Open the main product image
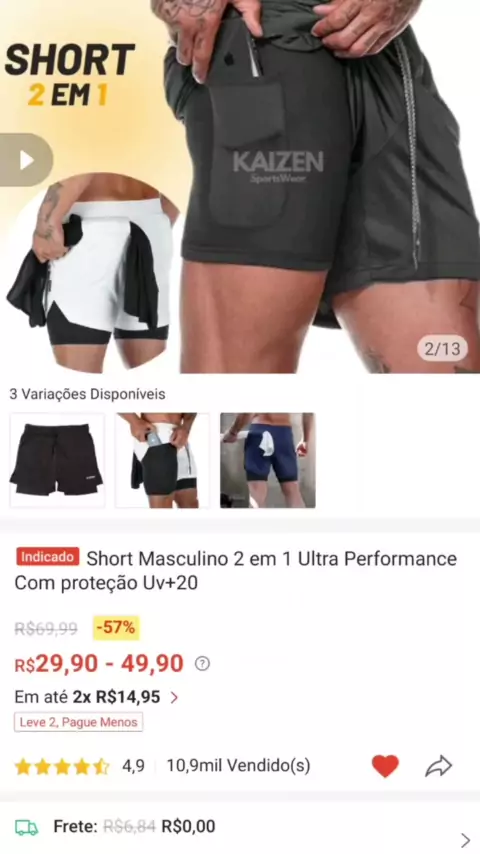 [x=240, y=186]
